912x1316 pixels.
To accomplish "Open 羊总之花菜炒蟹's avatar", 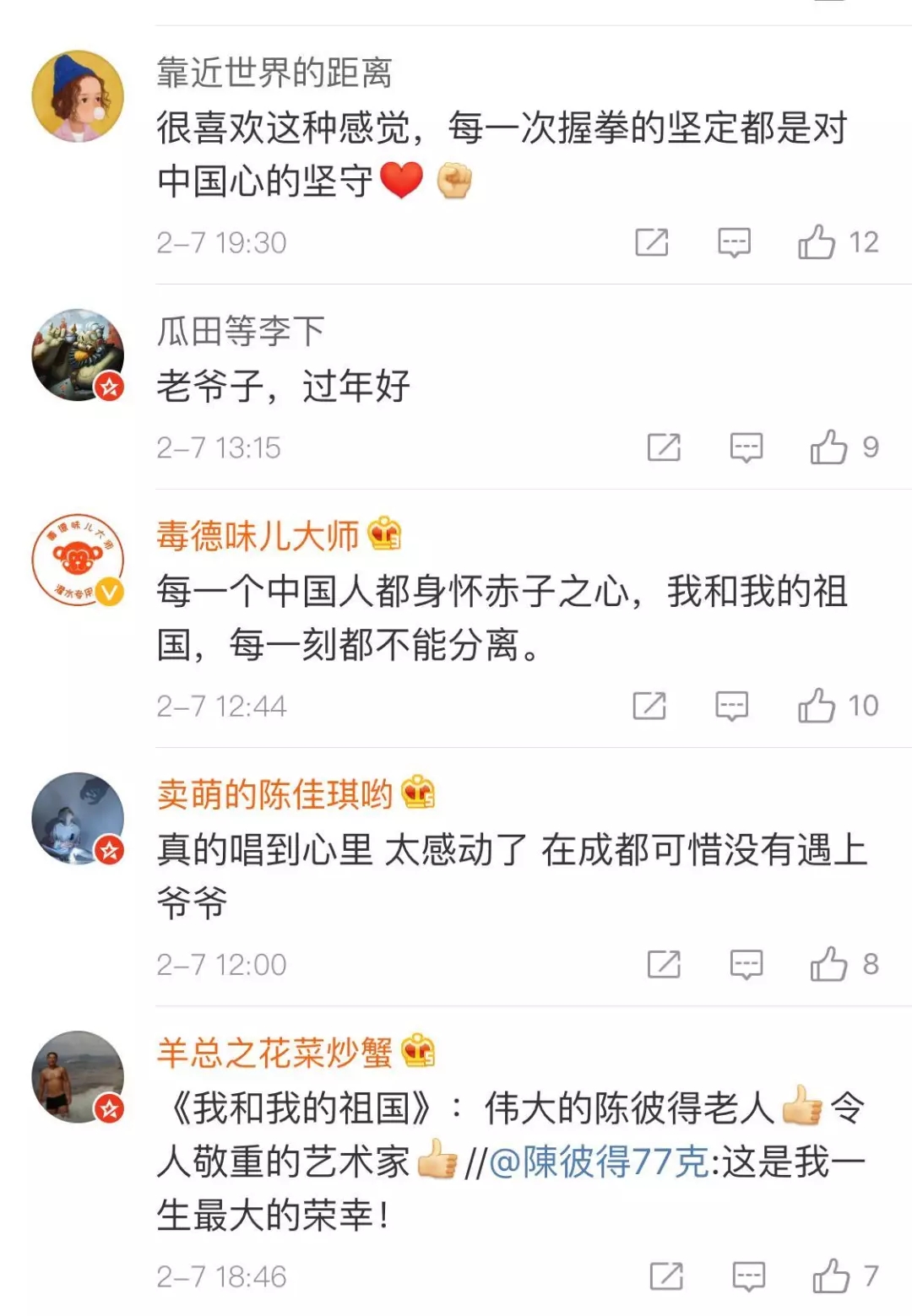I will point(78,1076).
